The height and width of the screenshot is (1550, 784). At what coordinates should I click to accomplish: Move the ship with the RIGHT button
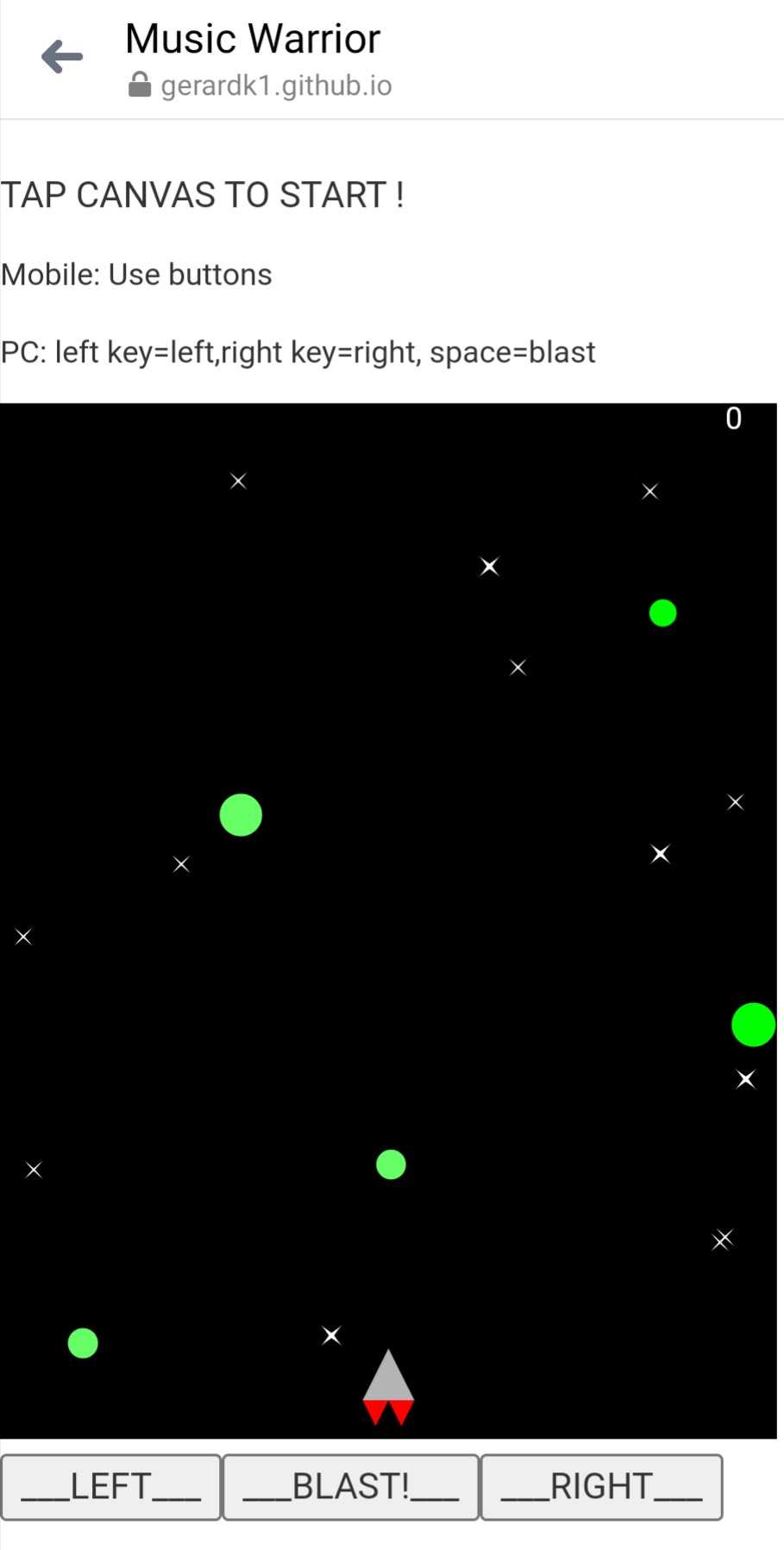coord(601,1487)
